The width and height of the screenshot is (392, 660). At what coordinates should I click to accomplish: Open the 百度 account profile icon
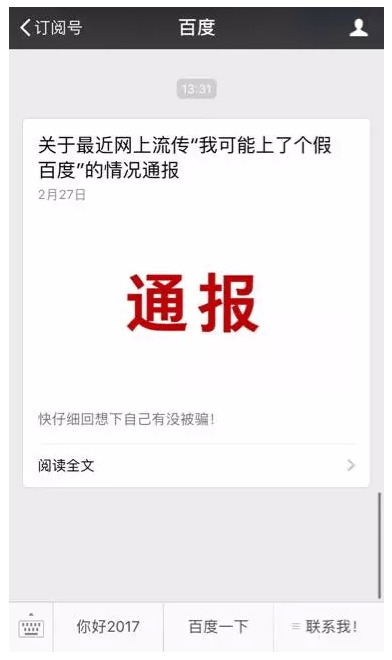tap(359, 28)
